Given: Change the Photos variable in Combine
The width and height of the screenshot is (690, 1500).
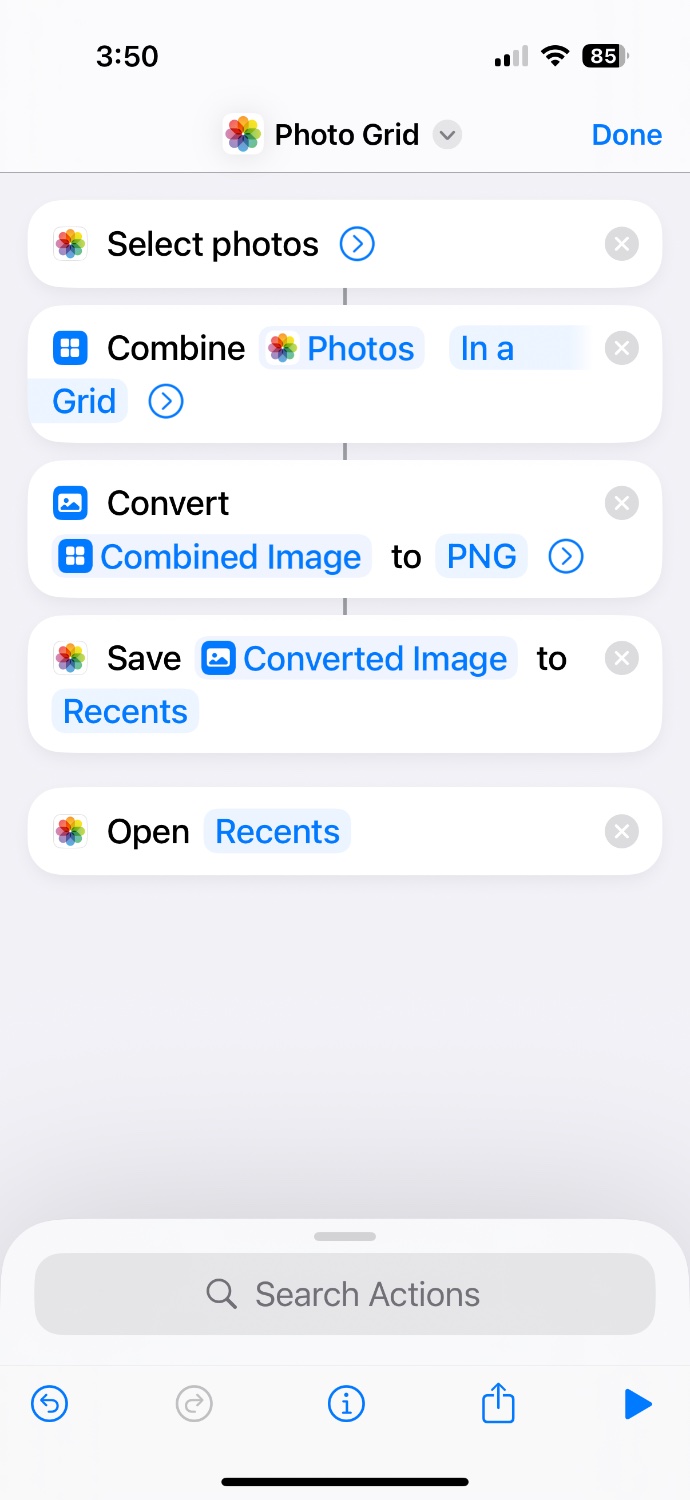Looking at the screenshot, I should pos(342,348).
